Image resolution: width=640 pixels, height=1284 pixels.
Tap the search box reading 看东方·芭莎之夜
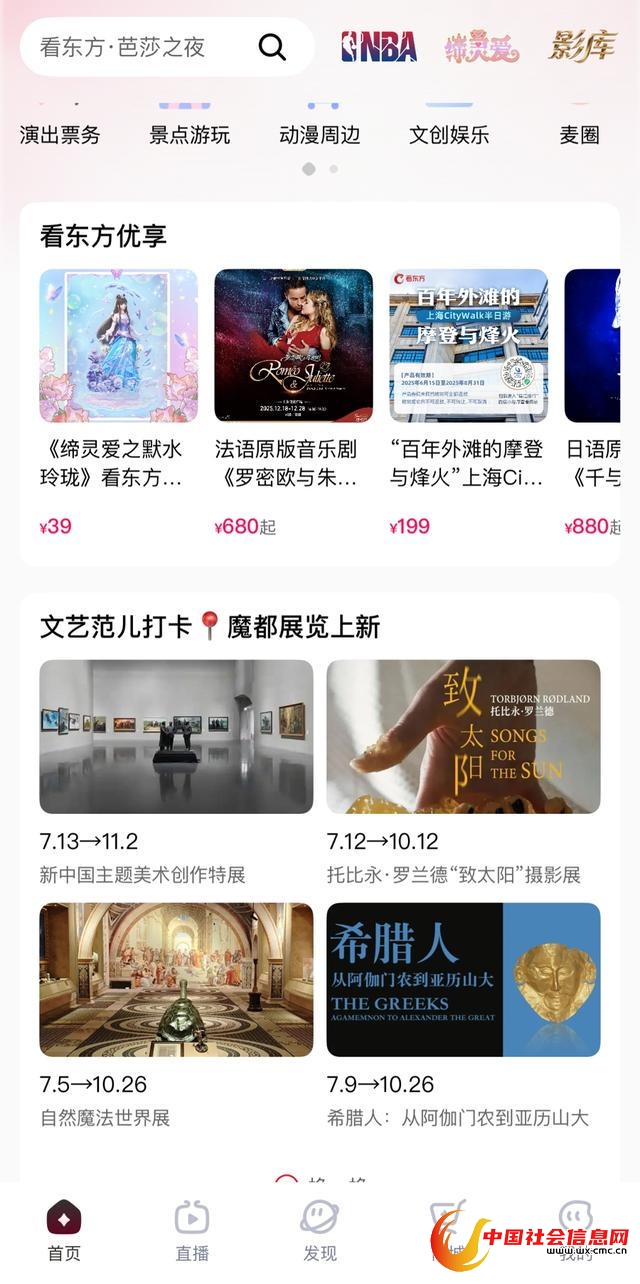tap(140, 47)
